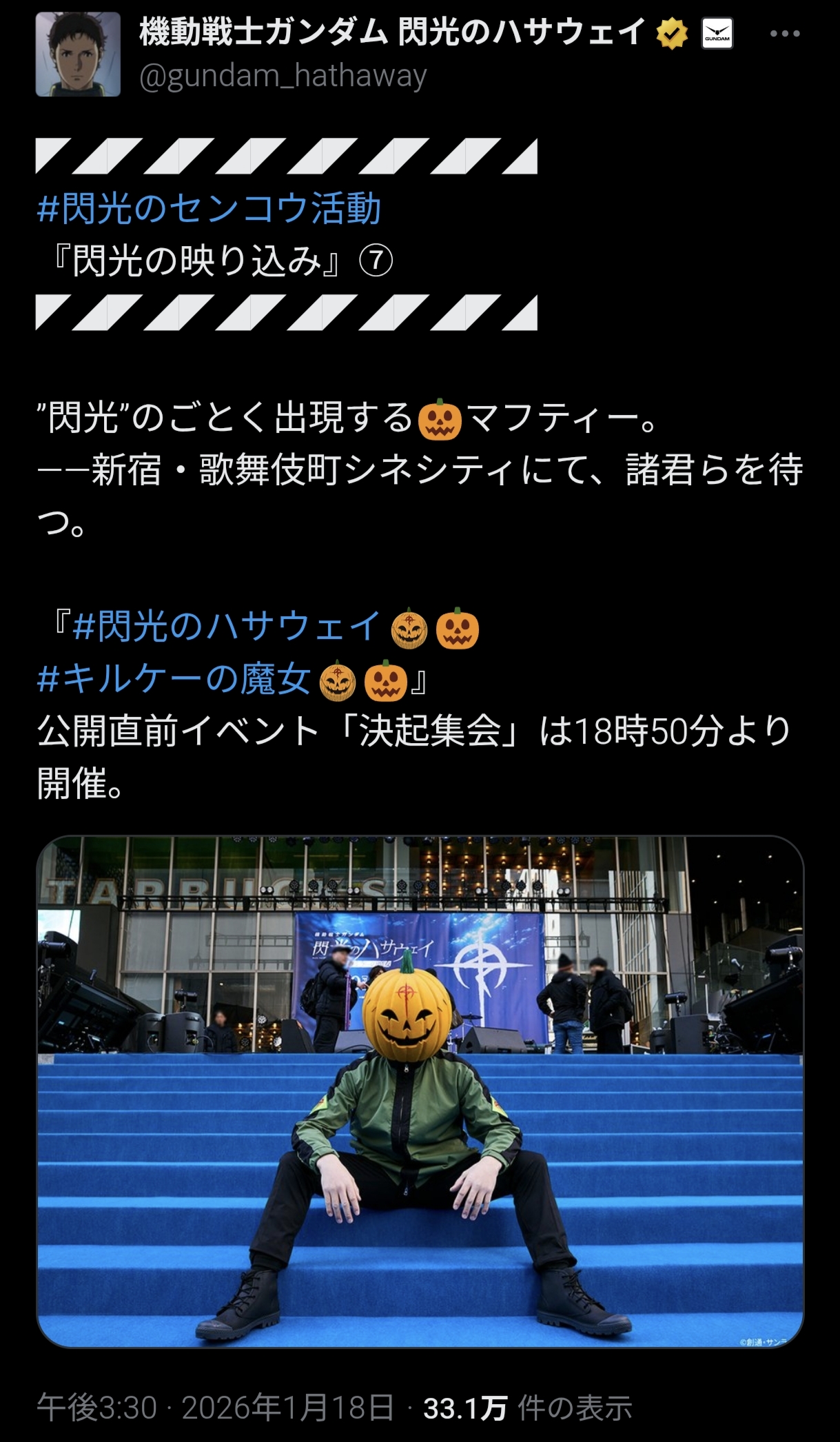Open the tweet's three-dot overflow menu
This screenshot has height=1442, width=840.
(785, 34)
